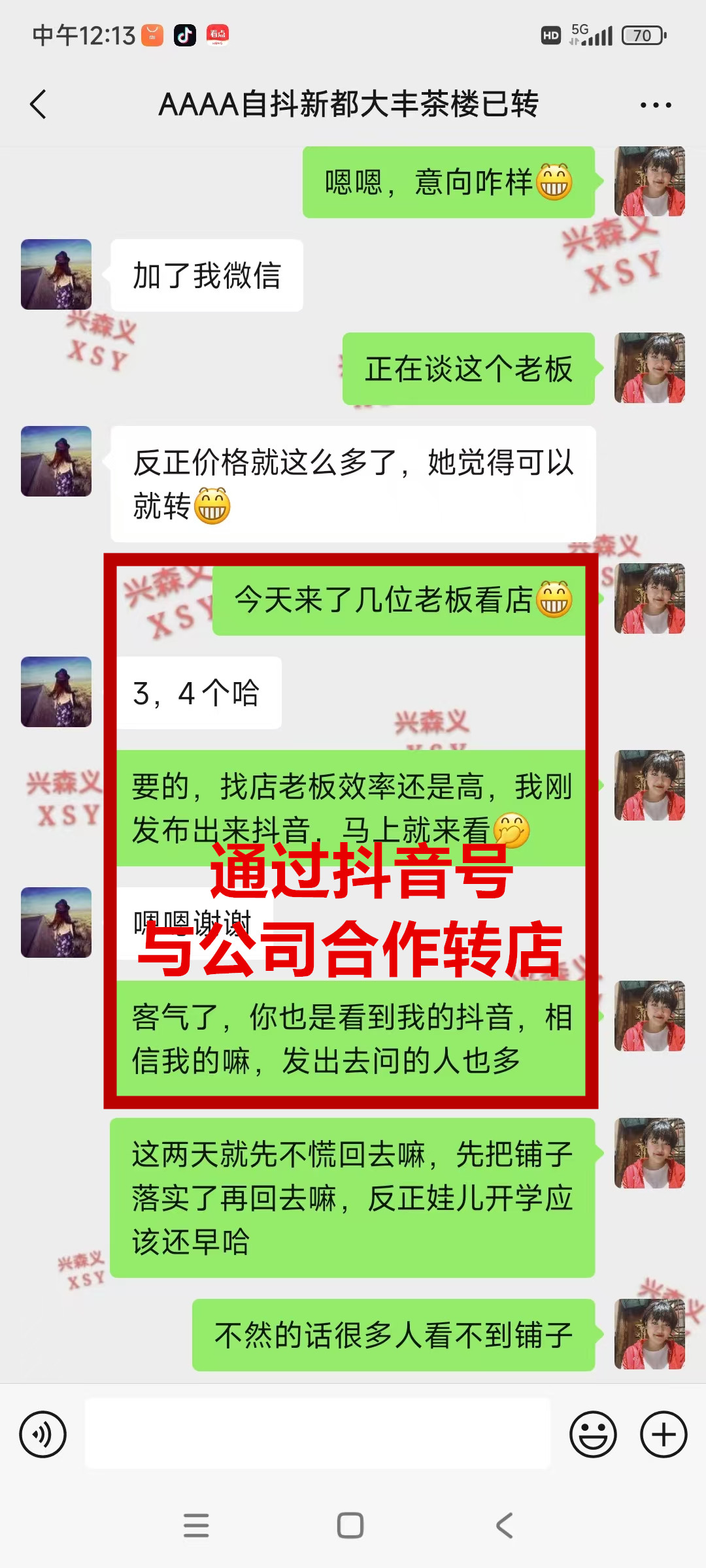Focus the message text field
The width and height of the screenshot is (706, 1568).
pos(318,1434)
